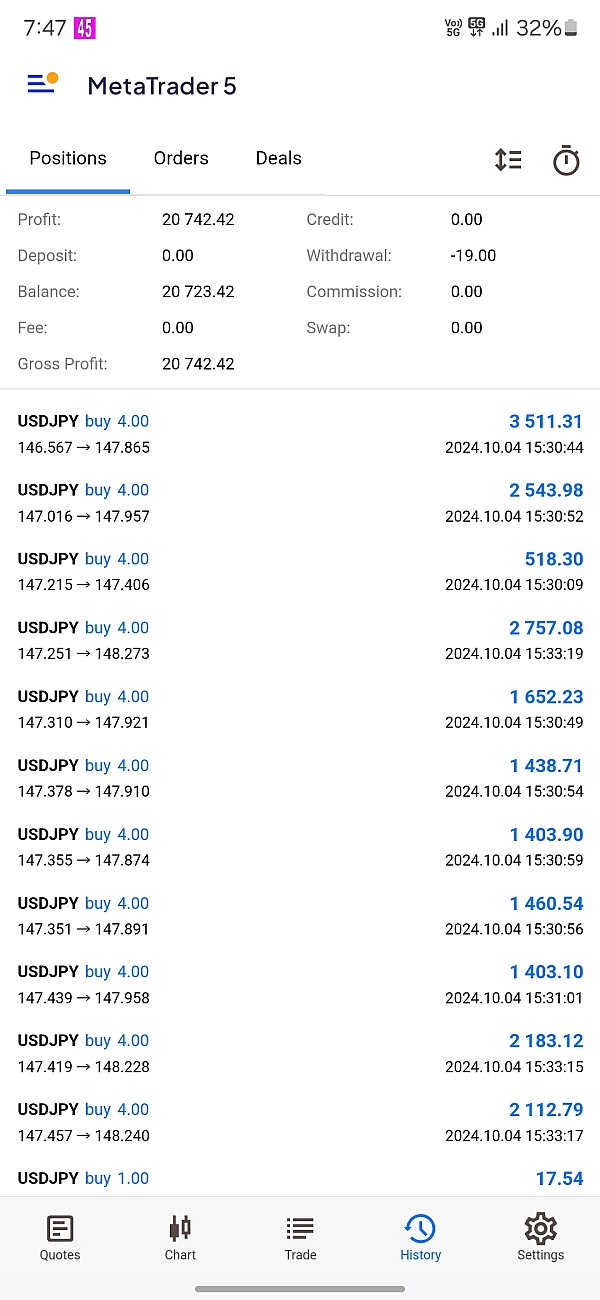Expand the USDJPY position with profit 2 112.79
Viewport: 600px width, 1300px height.
point(300,1123)
